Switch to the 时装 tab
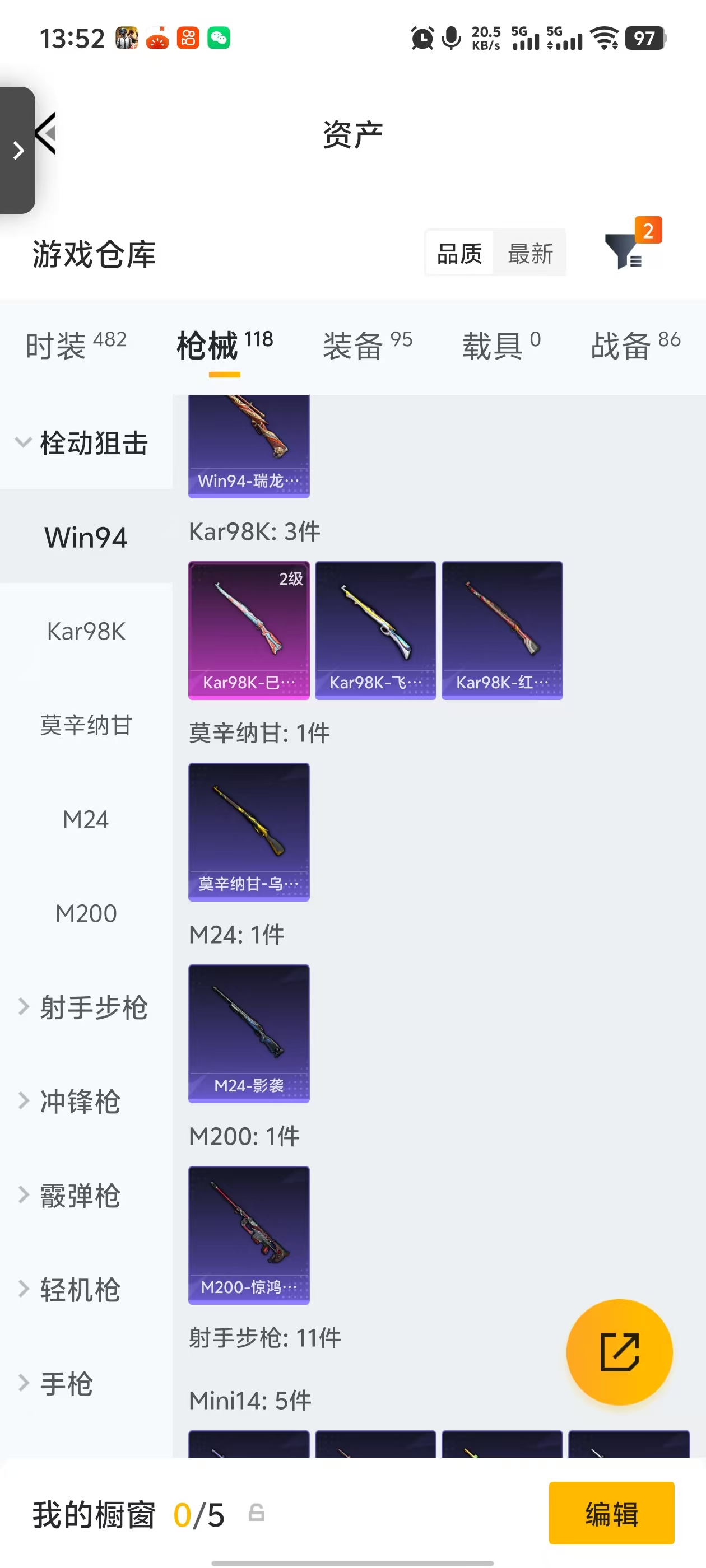Viewport: 706px width, 1568px height. 76,344
